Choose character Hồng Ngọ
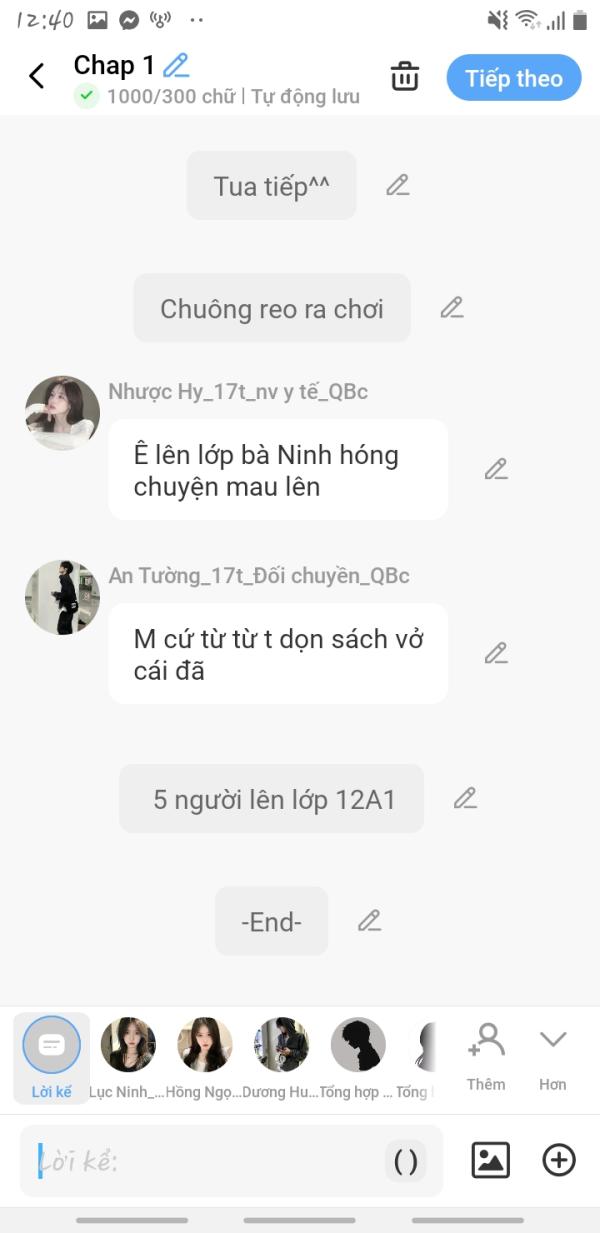The image size is (600, 1233). coord(205,1058)
